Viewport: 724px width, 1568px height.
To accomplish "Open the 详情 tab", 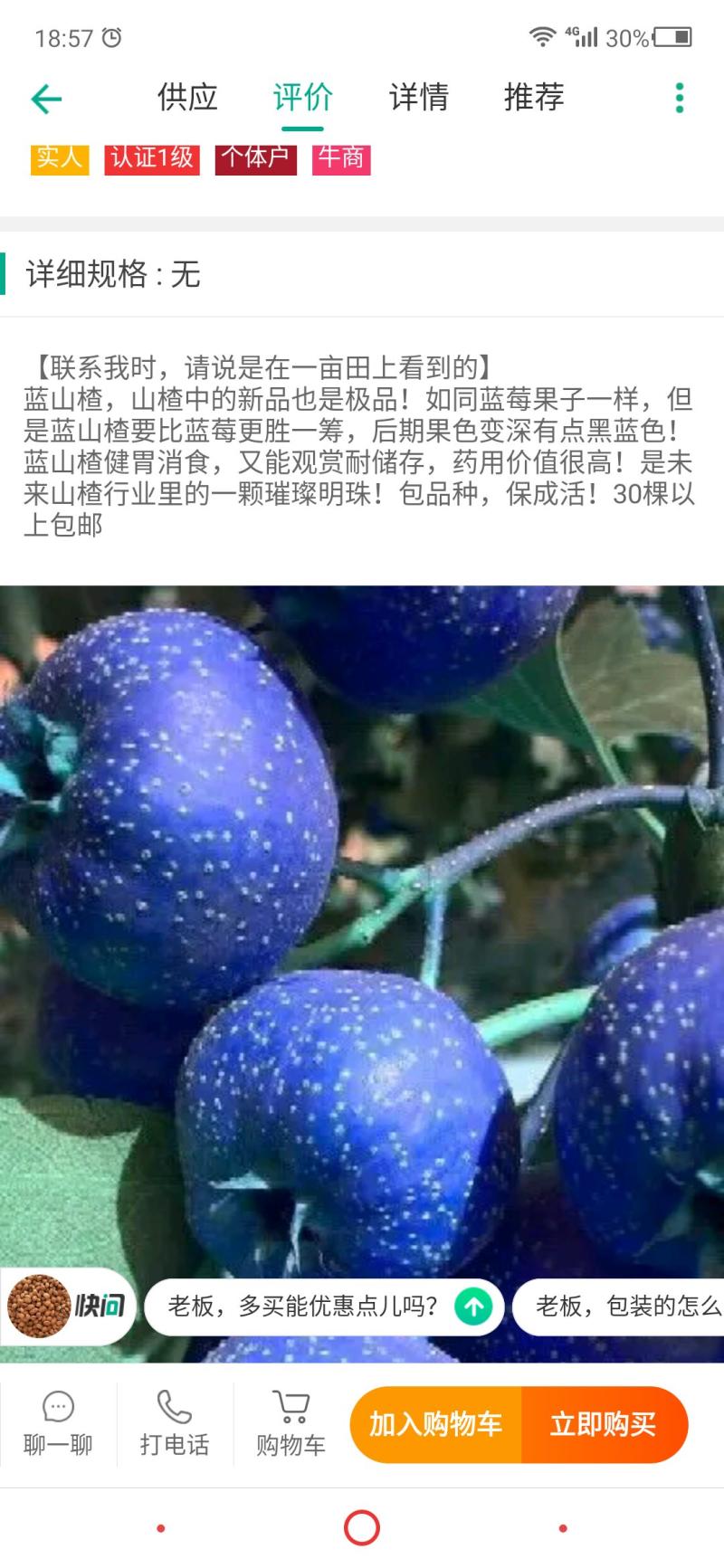I will tap(418, 98).
